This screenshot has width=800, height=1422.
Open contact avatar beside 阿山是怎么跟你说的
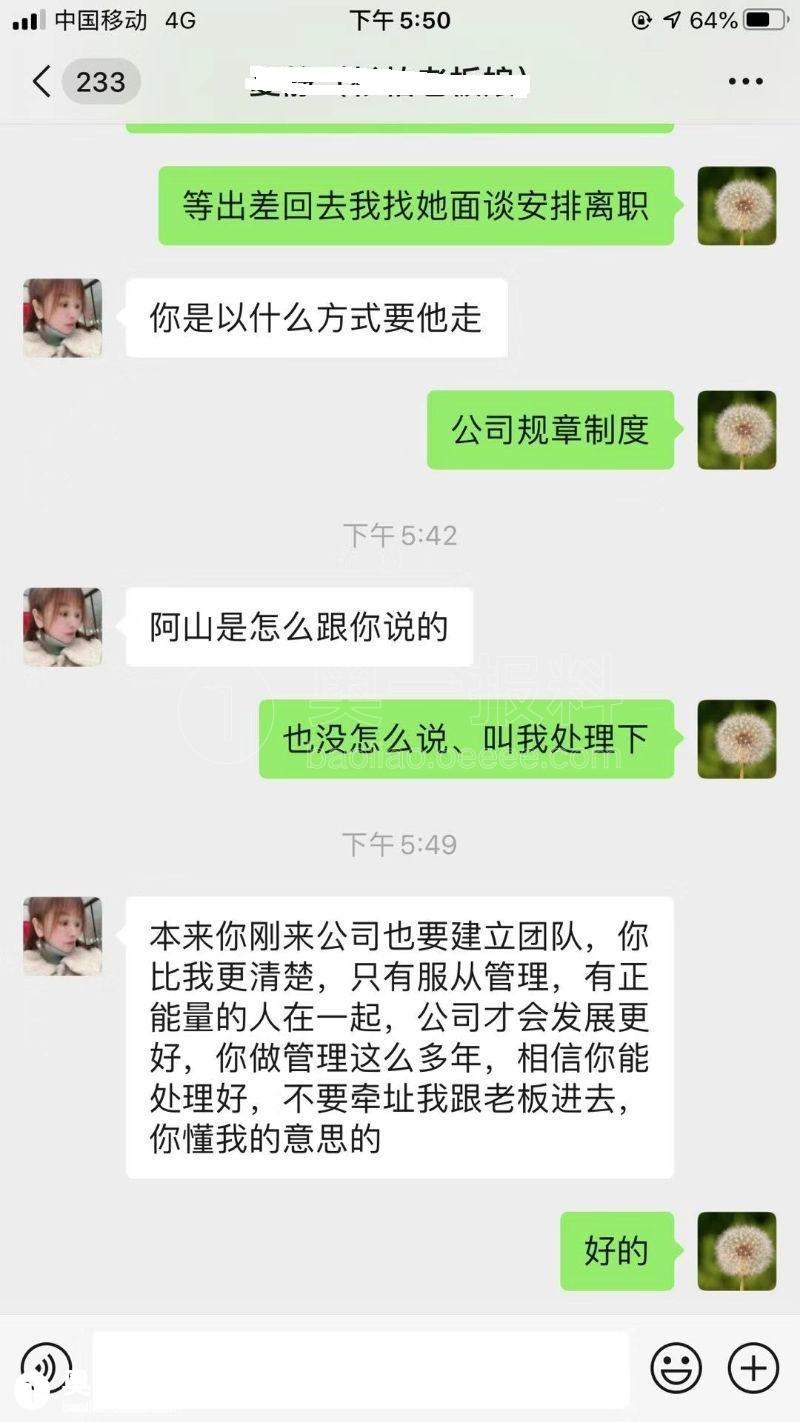tap(62, 627)
